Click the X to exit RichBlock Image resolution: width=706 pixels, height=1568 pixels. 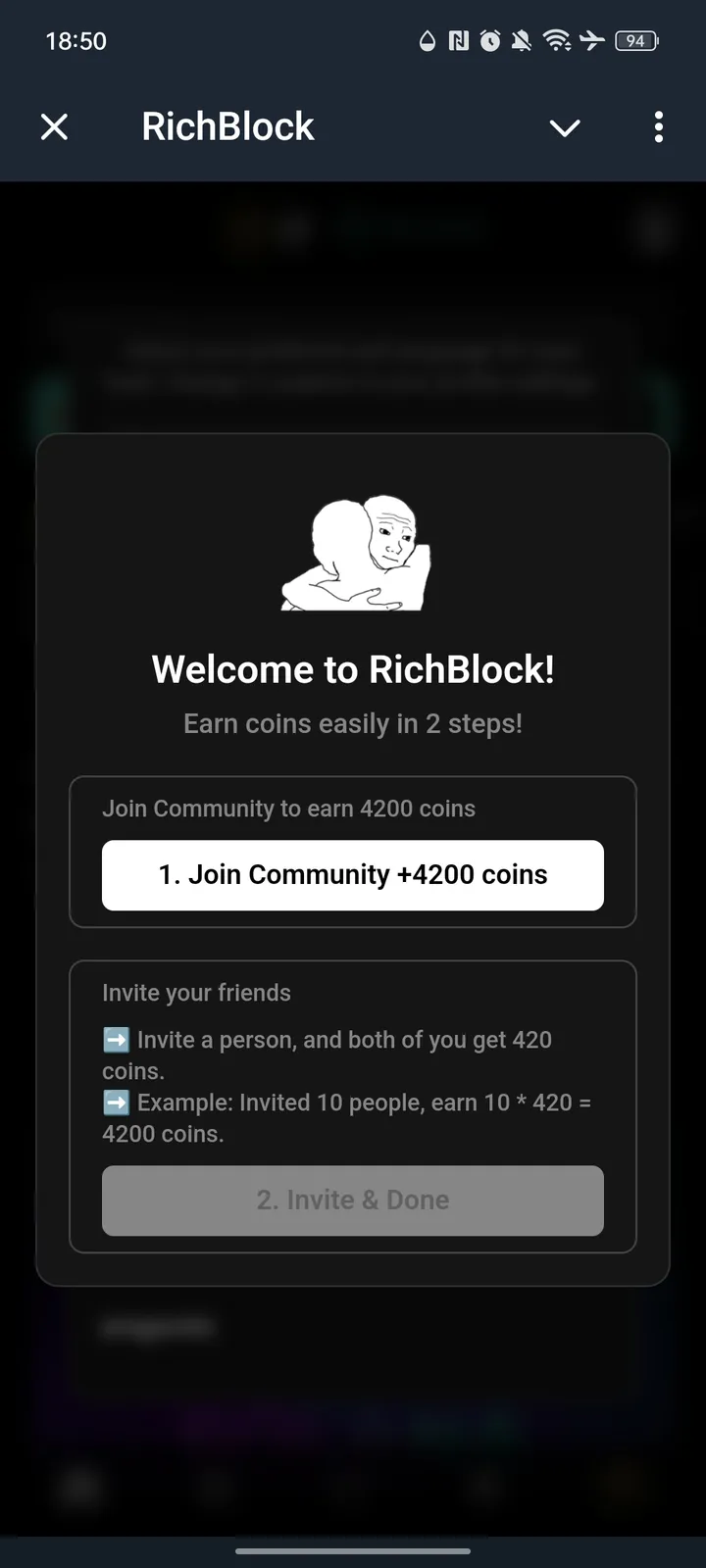coord(54,126)
